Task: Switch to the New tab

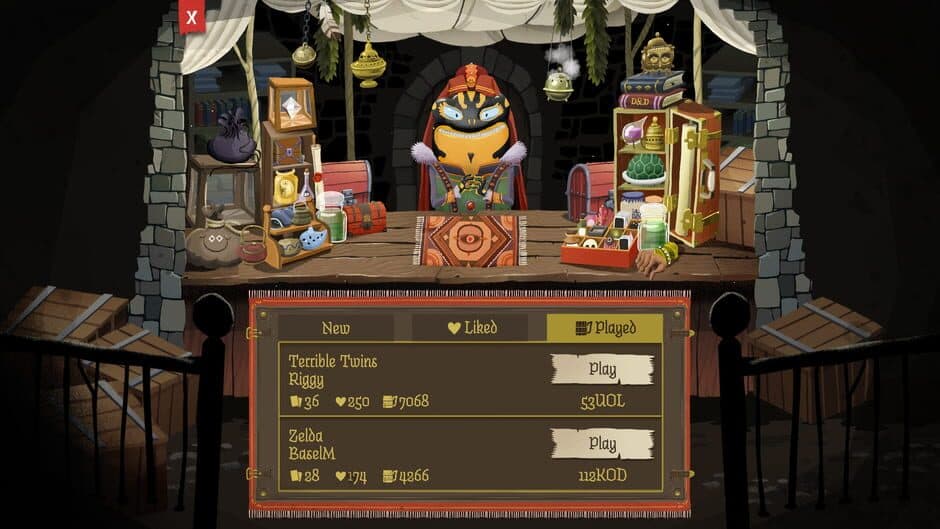Action: (x=336, y=328)
